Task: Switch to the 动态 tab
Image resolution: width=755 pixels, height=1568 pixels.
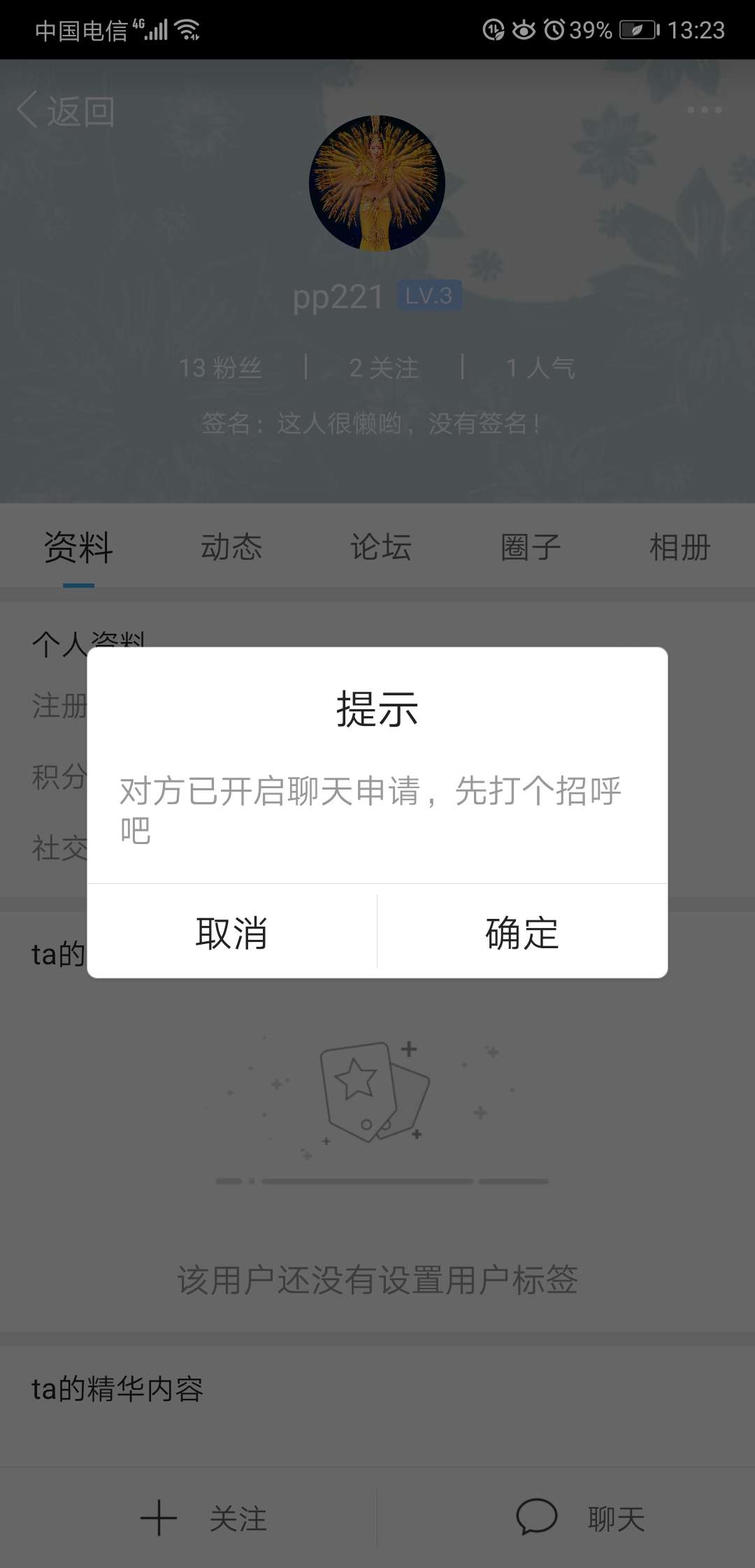Action: pos(231,547)
